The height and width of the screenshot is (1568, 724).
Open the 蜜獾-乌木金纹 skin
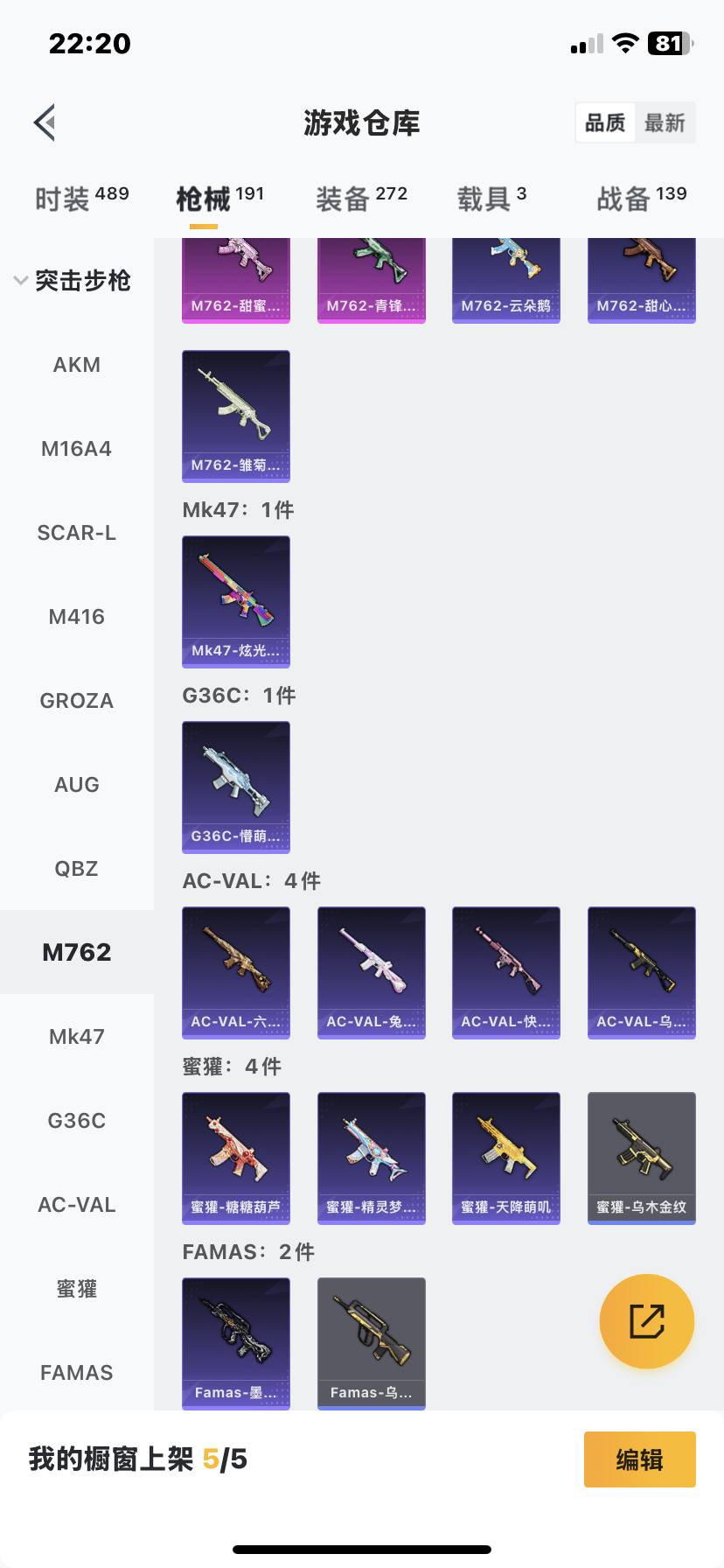[642, 1158]
